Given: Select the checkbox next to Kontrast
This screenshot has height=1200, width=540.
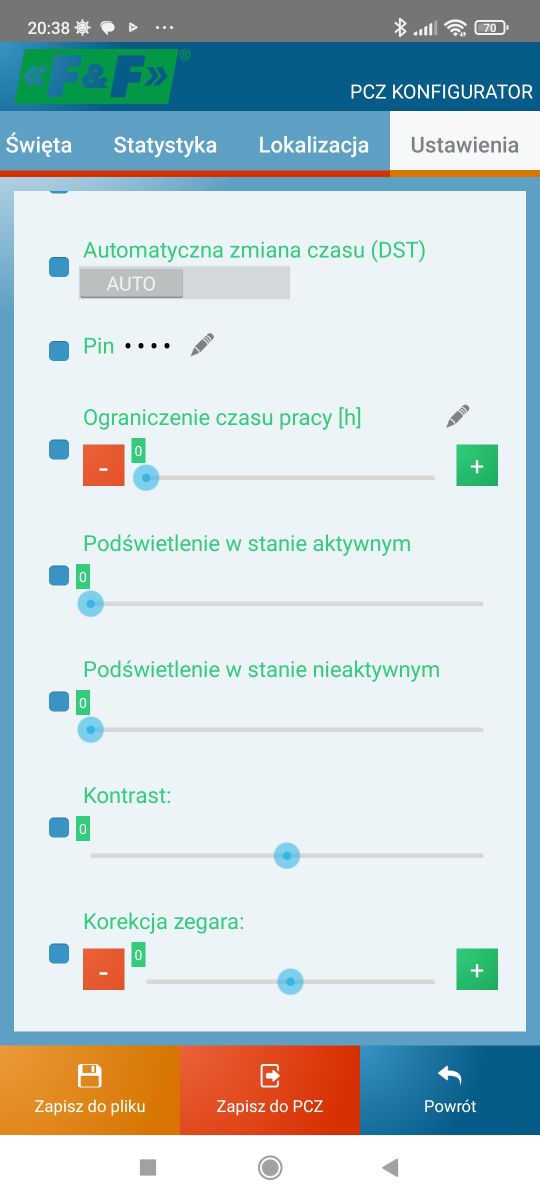Looking at the screenshot, I should [x=59, y=828].
